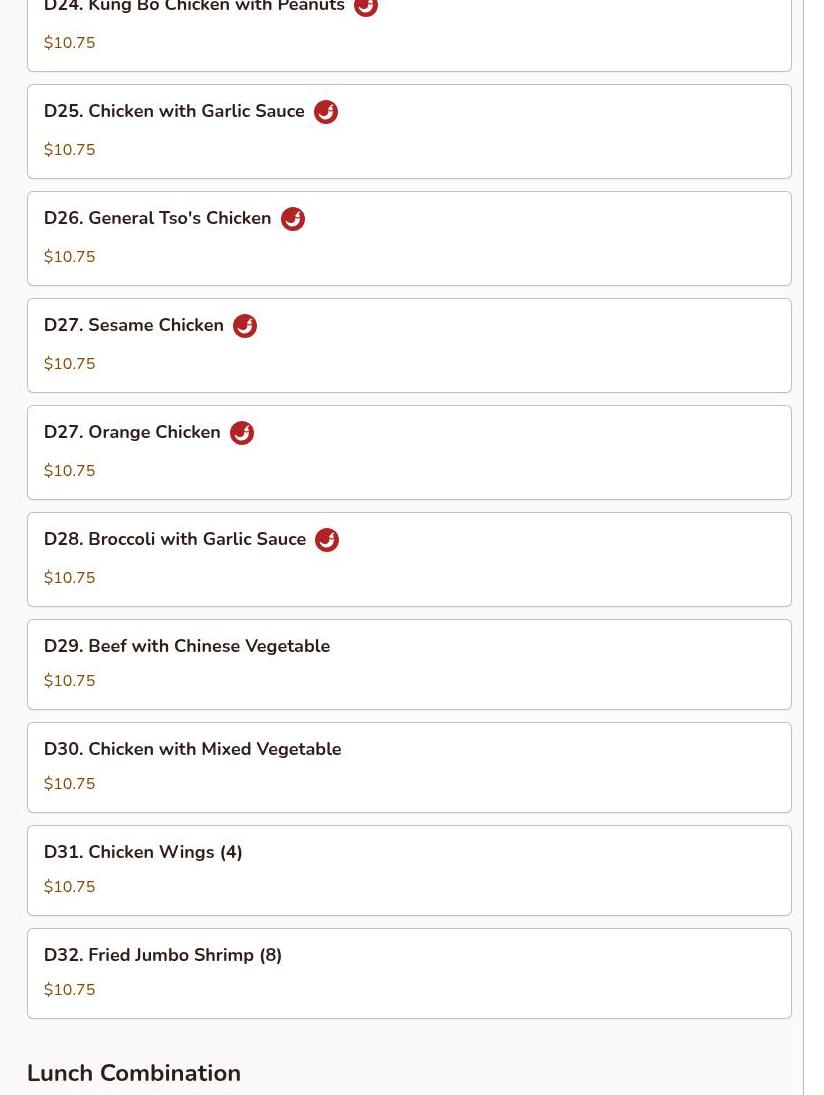View Beef with Chinese Vegetable details

pyautogui.click(x=408, y=664)
